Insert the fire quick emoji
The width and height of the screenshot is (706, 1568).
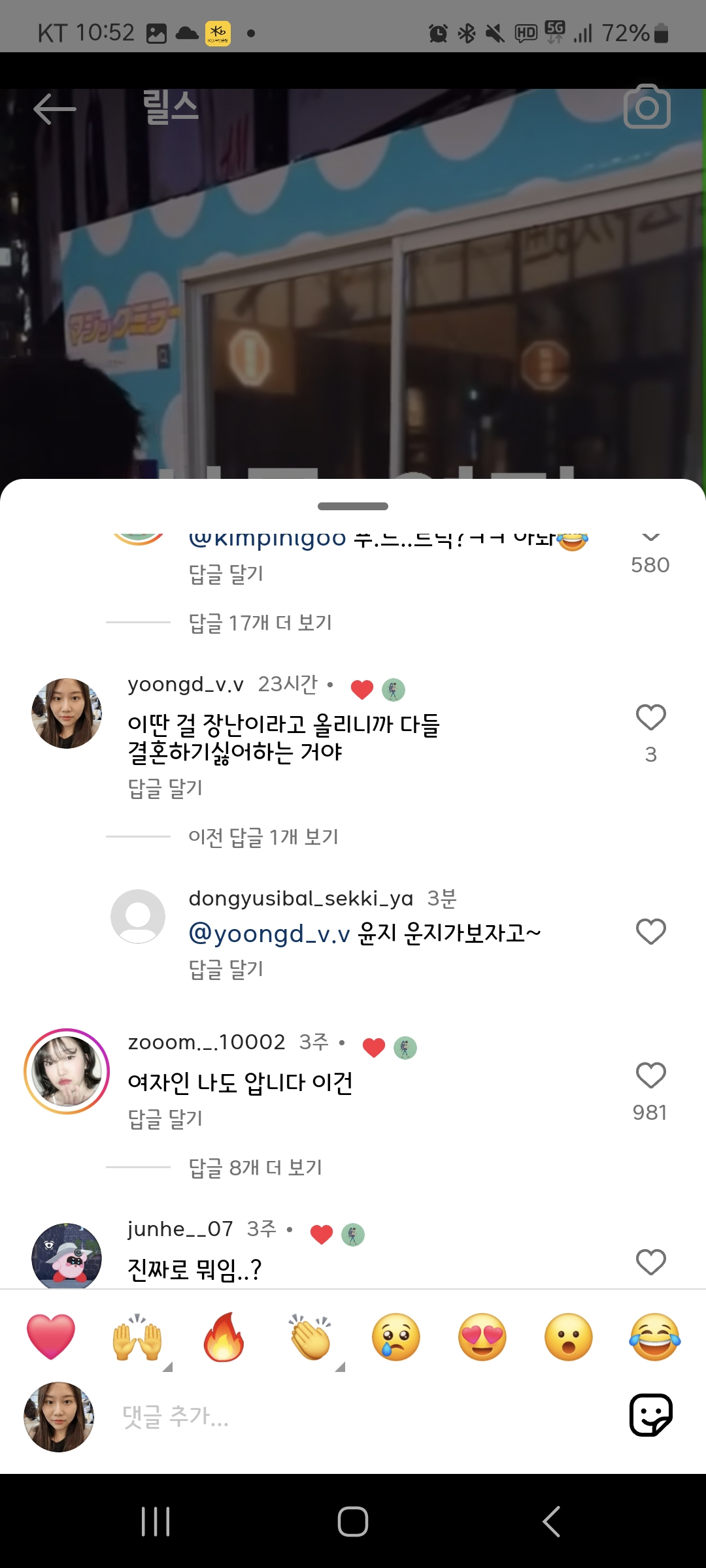pos(224,1337)
